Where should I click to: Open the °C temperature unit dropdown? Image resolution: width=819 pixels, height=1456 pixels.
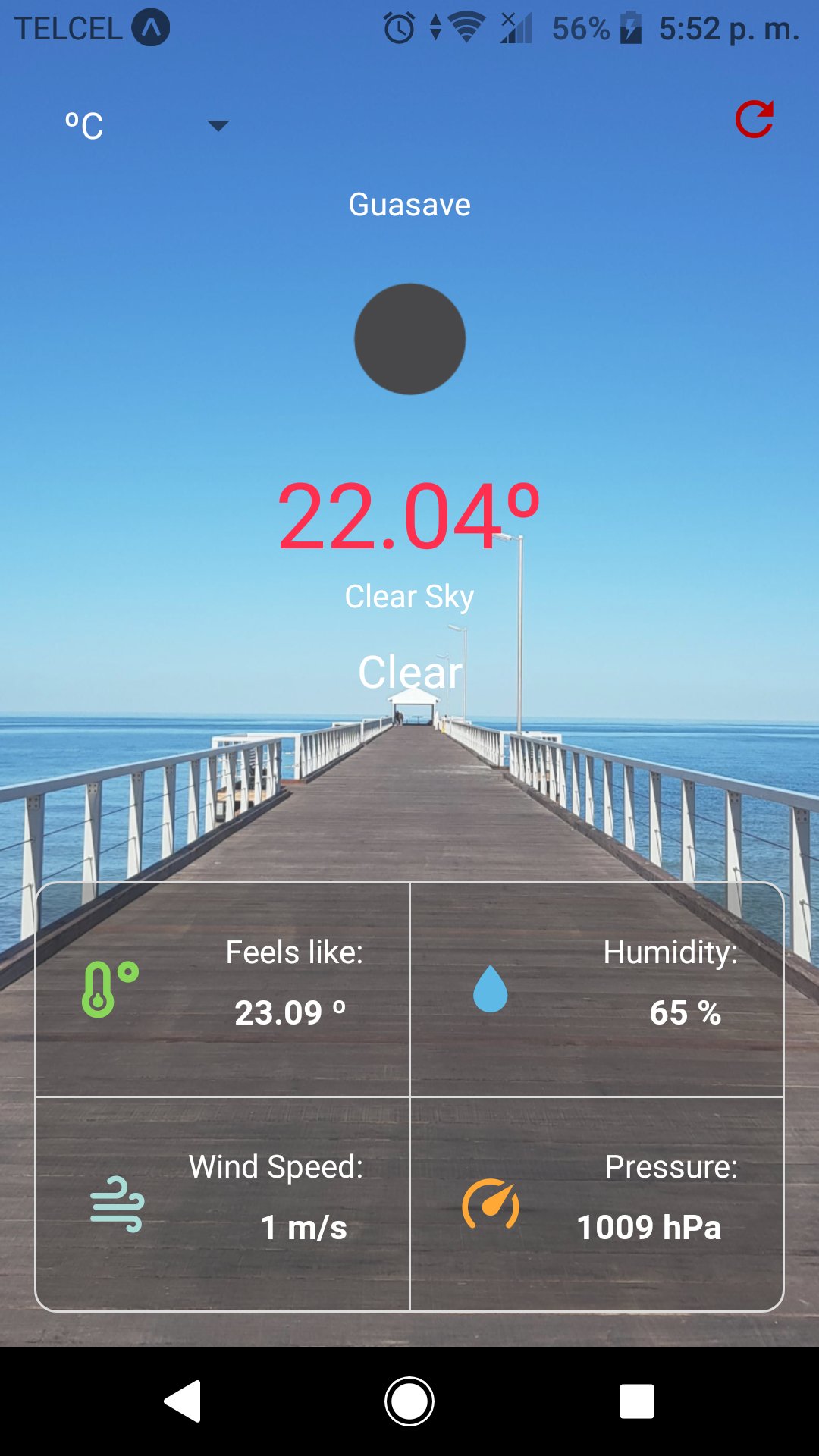click(x=146, y=126)
